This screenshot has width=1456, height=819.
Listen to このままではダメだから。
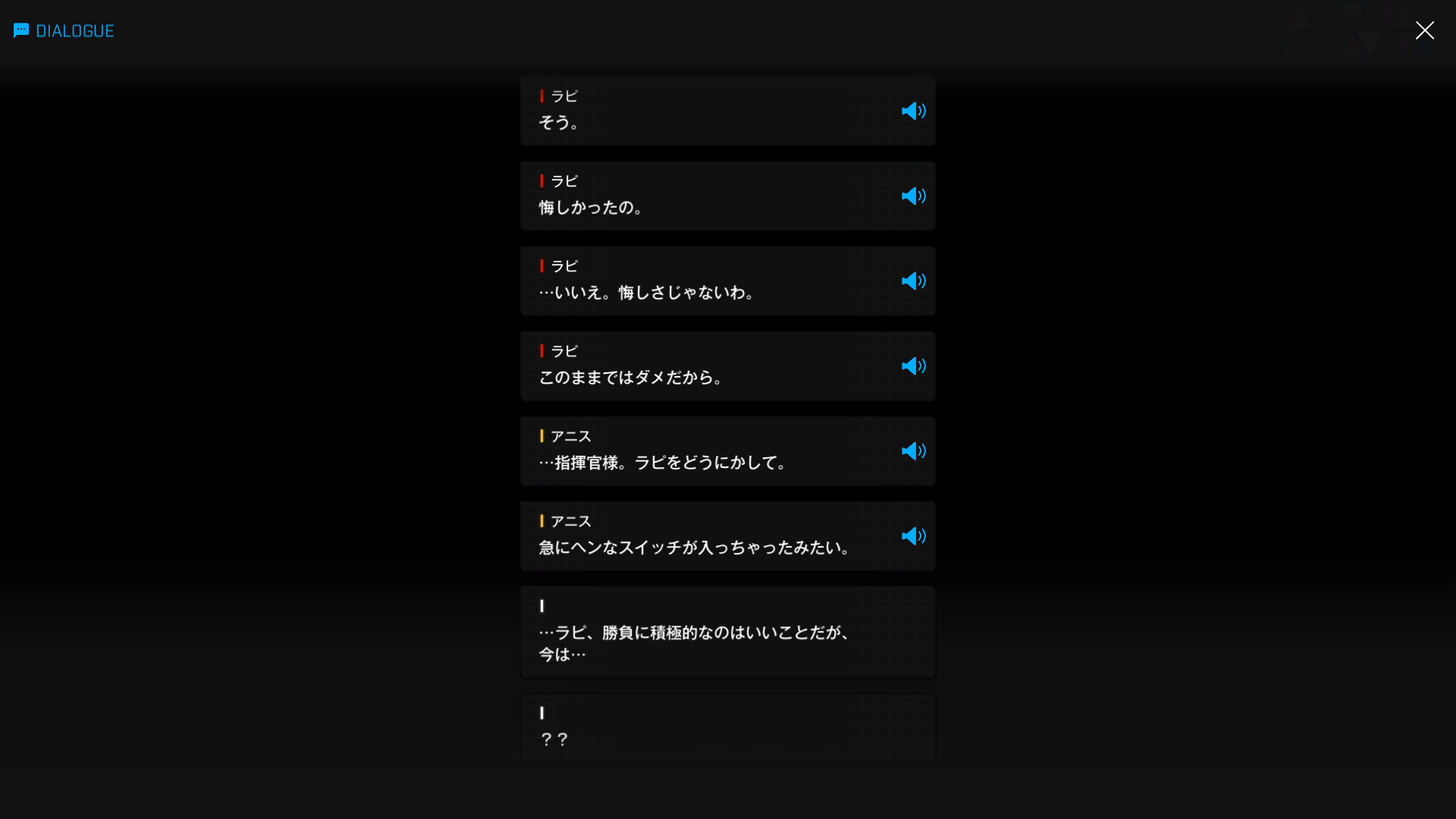pyautogui.click(x=913, y=366)
